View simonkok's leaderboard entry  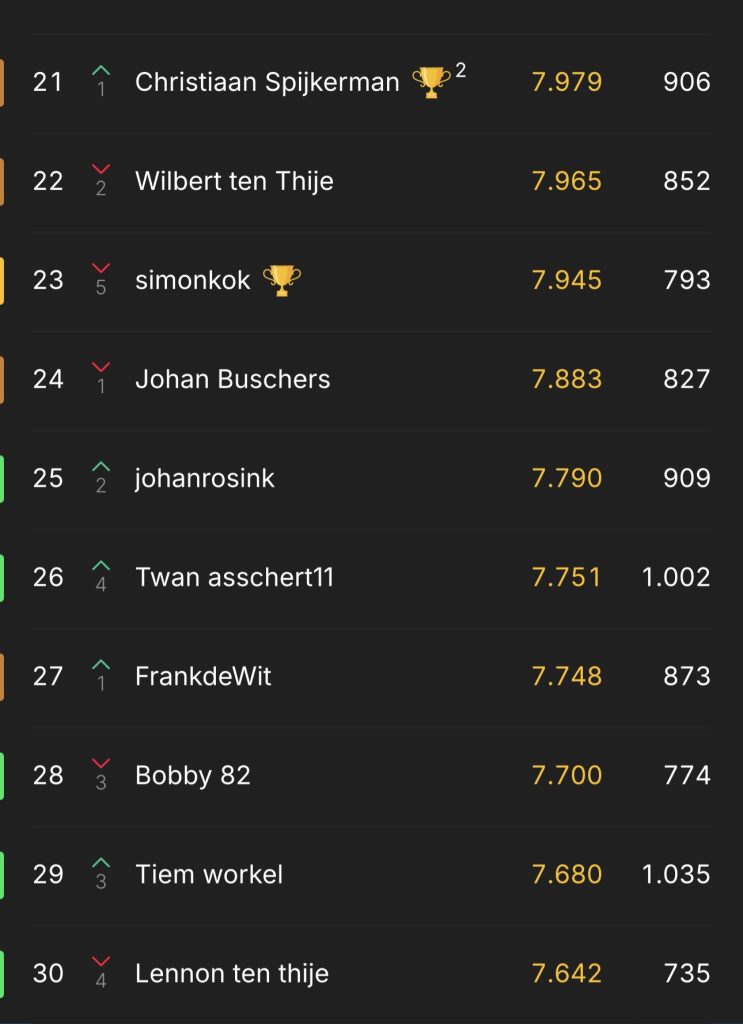point(193,280)
